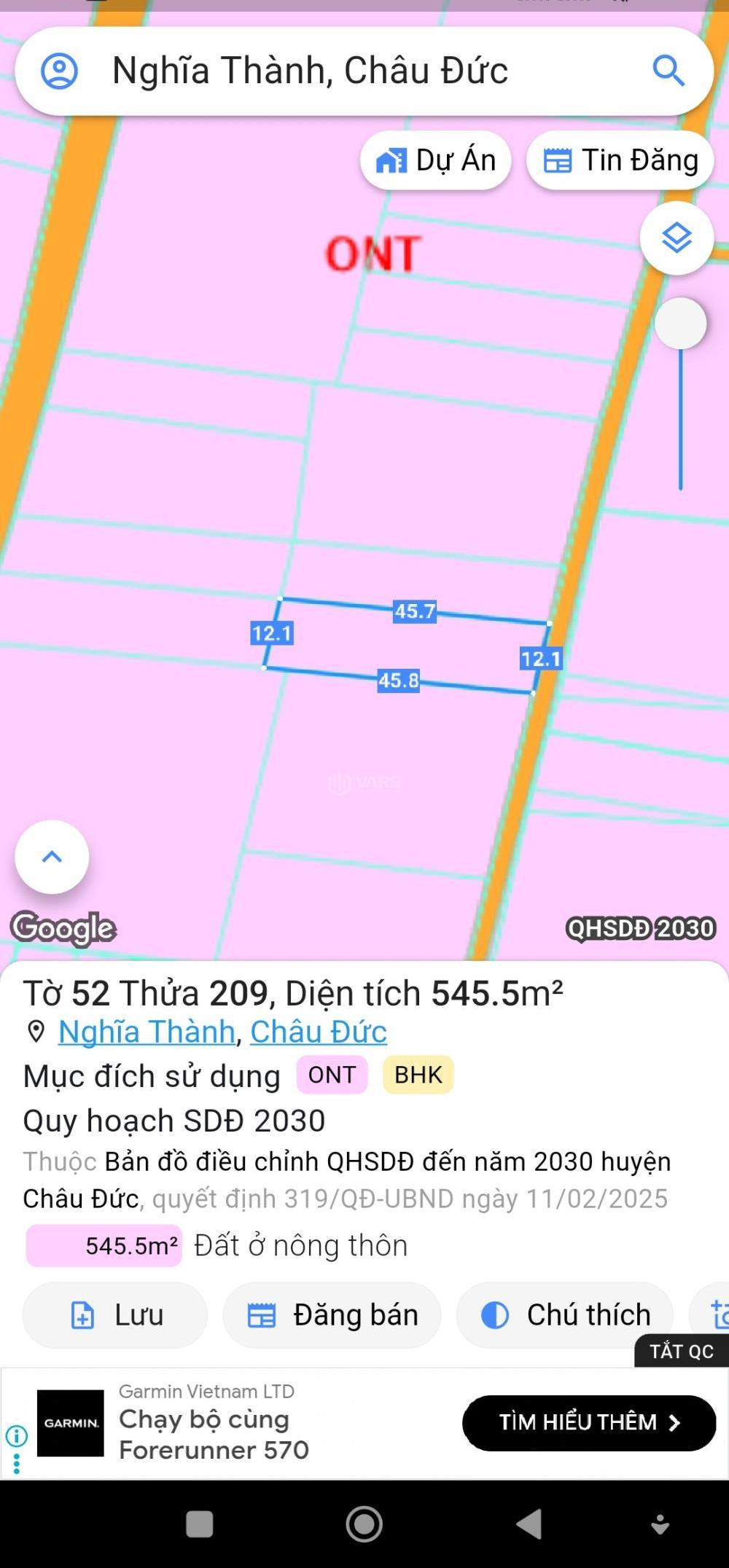This screenshot has width=729, height=1568.
Task: Save this parcel with Lưu
Action: pos(115,1315)
